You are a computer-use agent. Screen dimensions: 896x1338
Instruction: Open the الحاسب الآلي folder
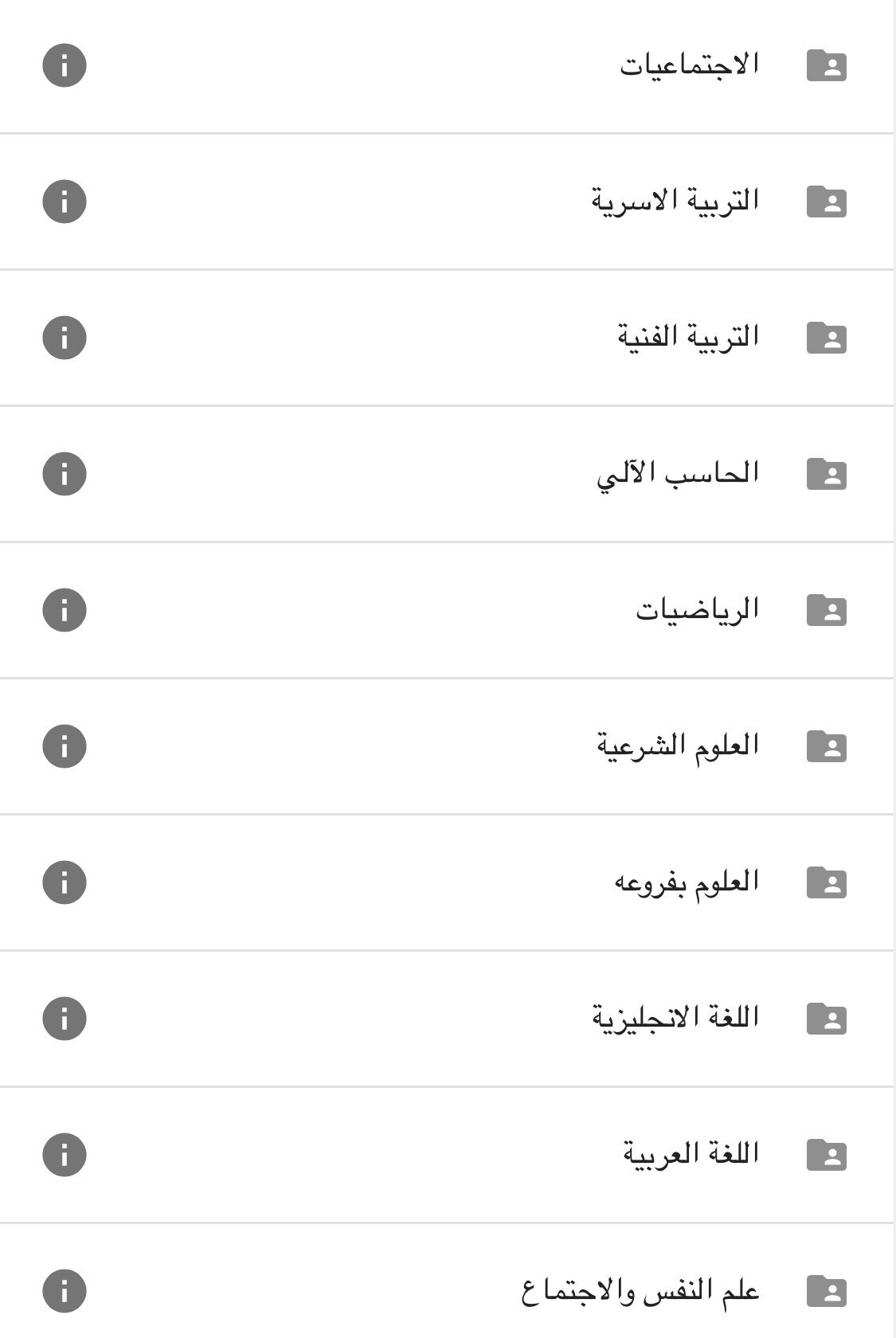pos(447,474)
